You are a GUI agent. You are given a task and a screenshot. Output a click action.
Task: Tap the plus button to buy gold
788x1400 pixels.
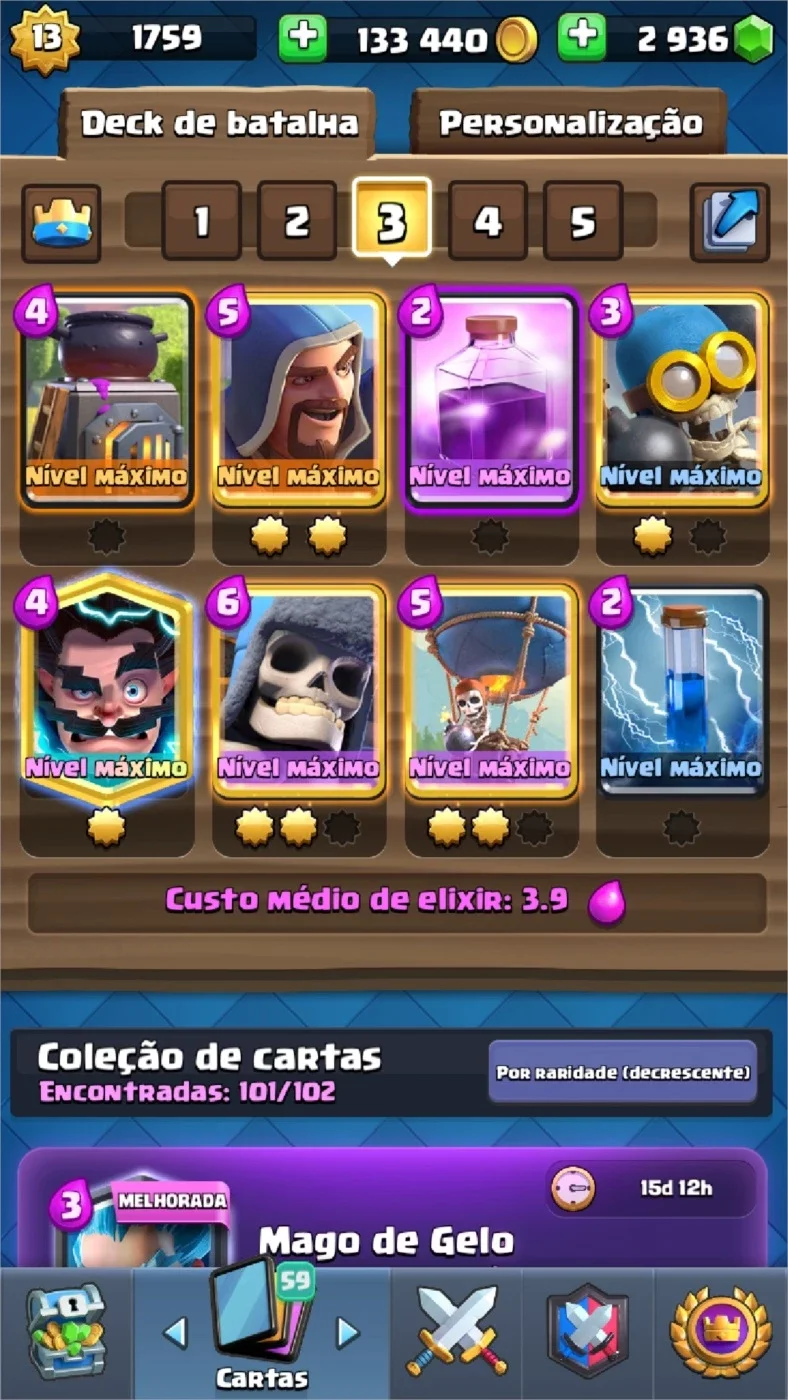[x=302, y=39]
